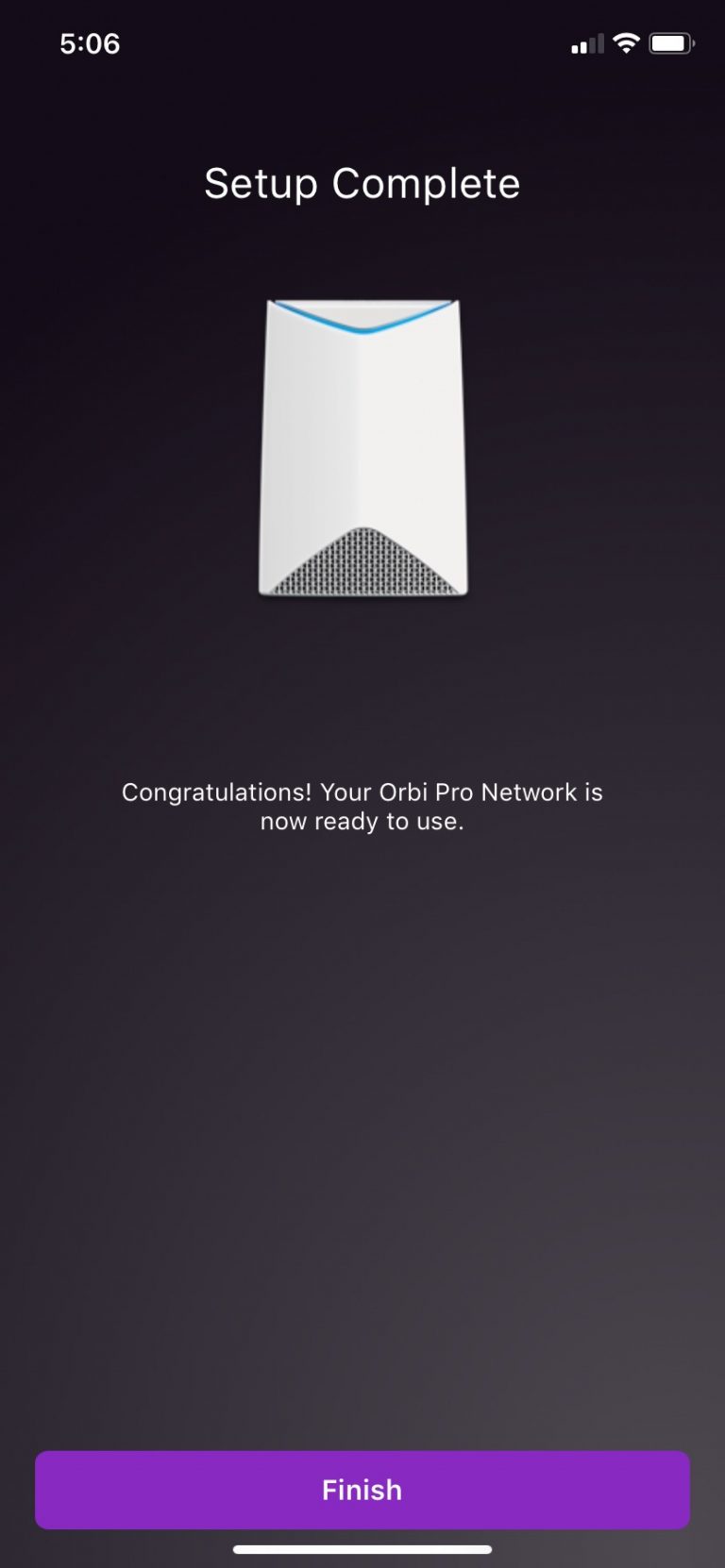Tap Finish to complete Orbi setup
The height and width of the screenshot is (1568, 725).
click(362, 1490)
